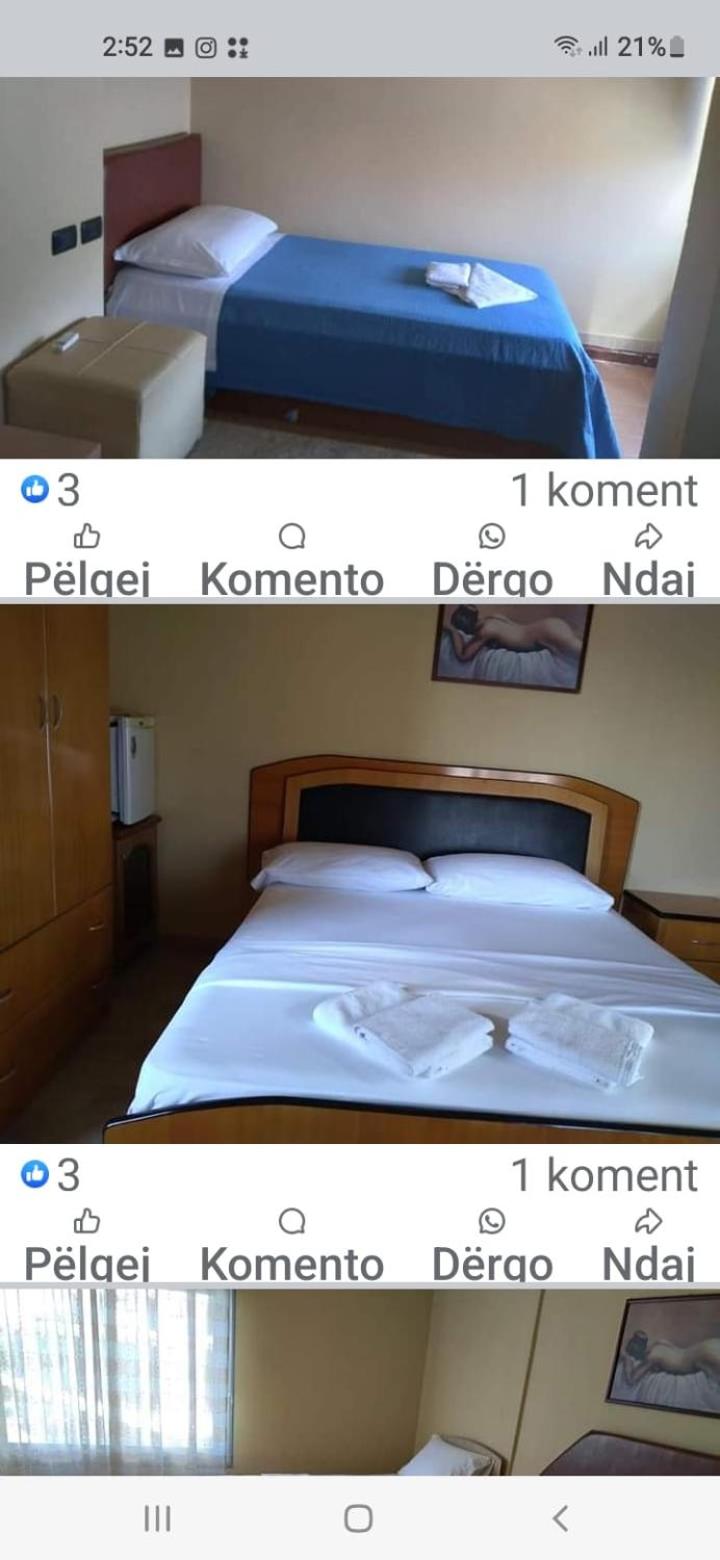Share the blue single bed photo

click(x=648, y=560)
